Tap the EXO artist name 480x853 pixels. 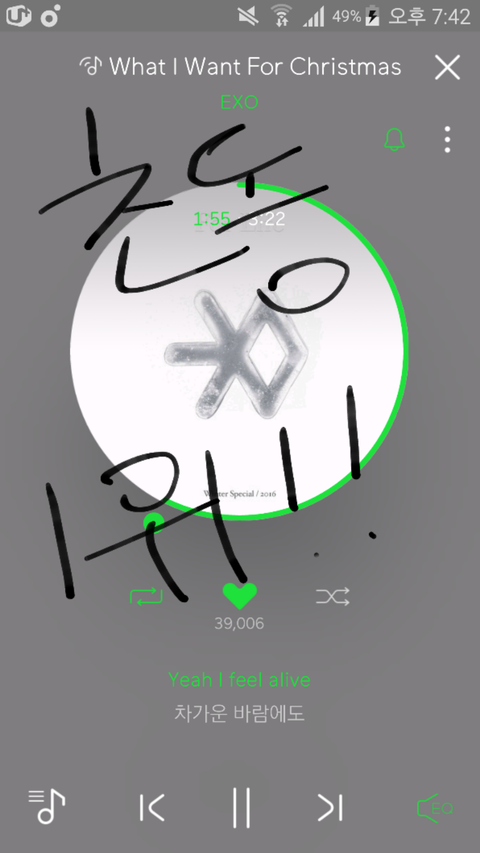point(239,102)
